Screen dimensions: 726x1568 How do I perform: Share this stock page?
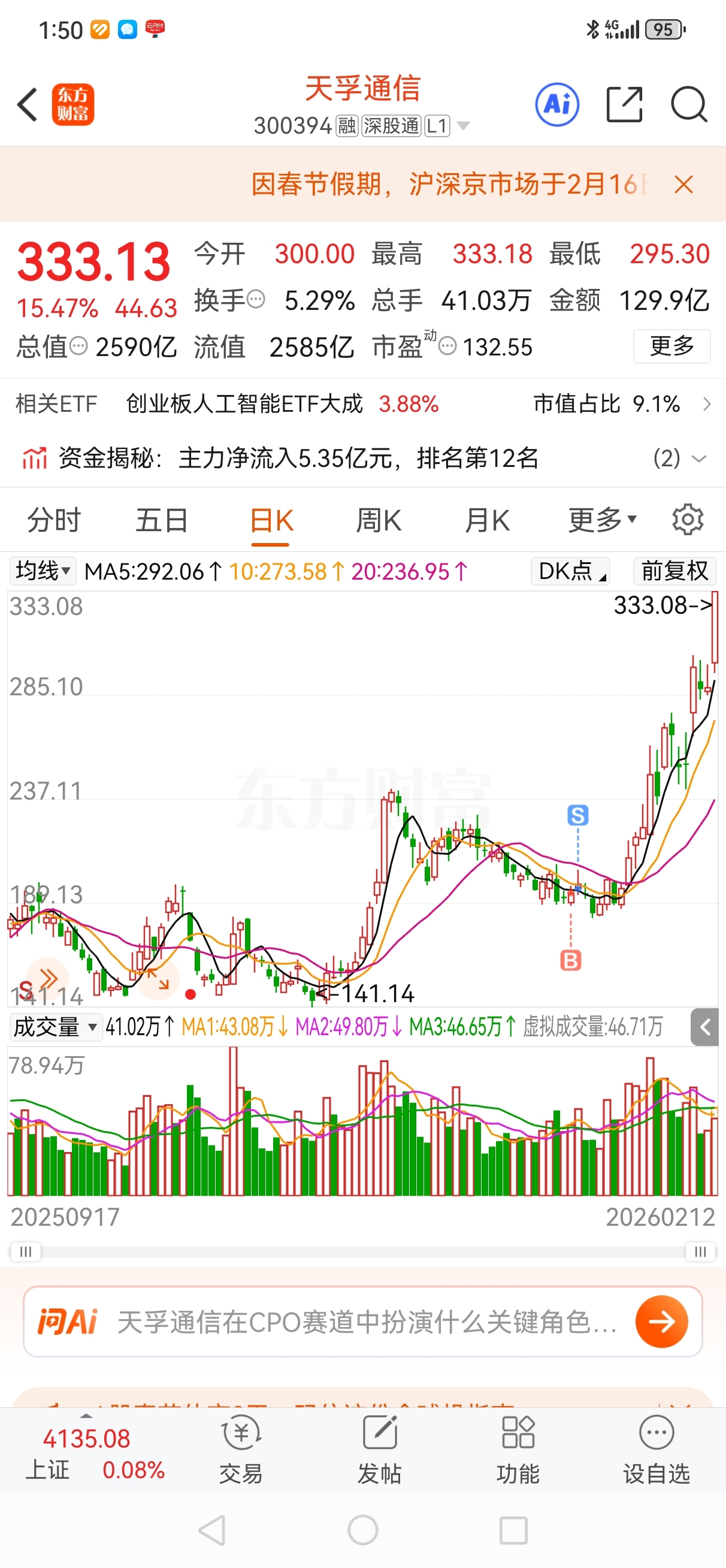pyautogui.click(x=624, y=105)
